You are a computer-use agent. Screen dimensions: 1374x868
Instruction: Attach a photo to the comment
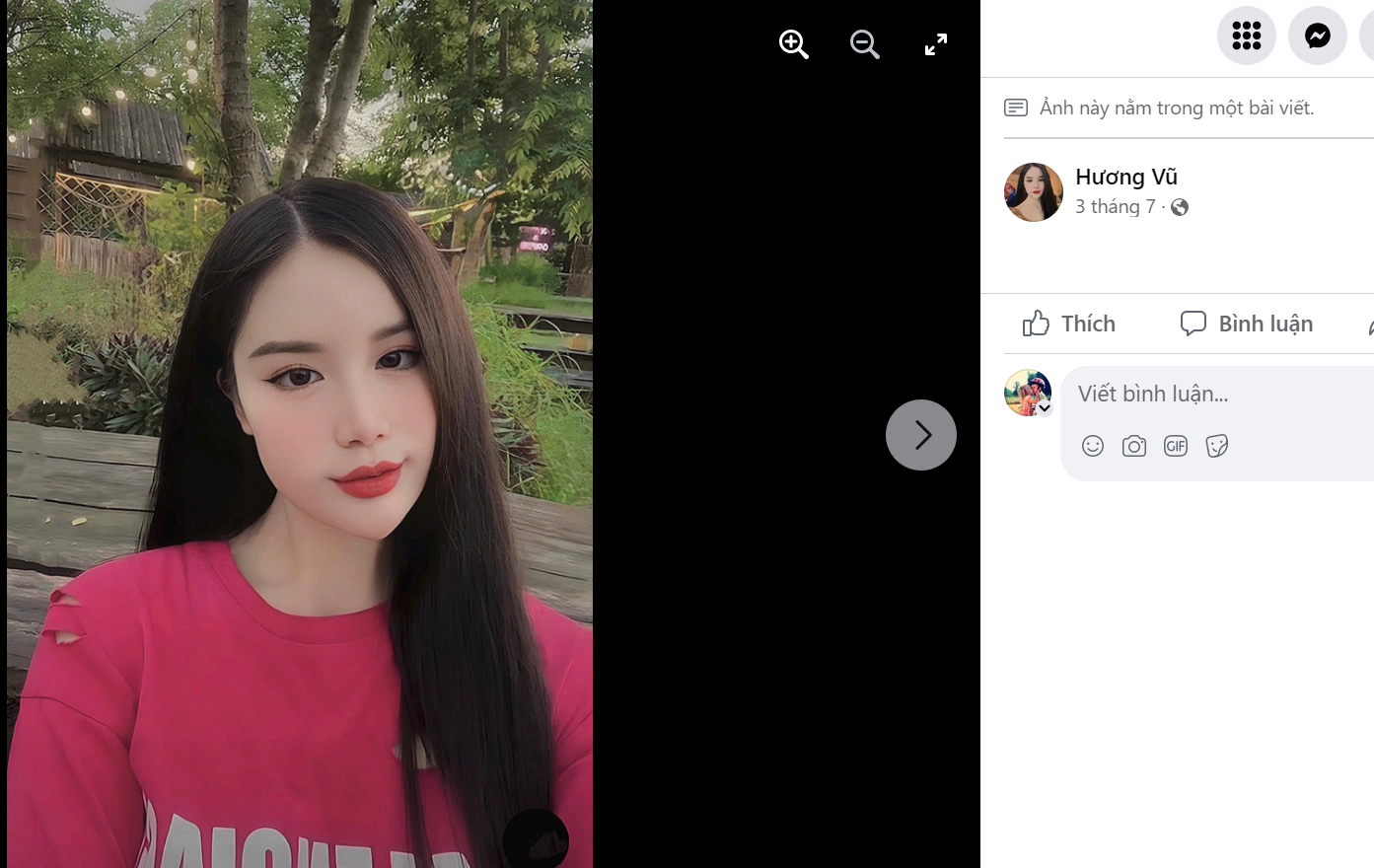coord(1134,446)
